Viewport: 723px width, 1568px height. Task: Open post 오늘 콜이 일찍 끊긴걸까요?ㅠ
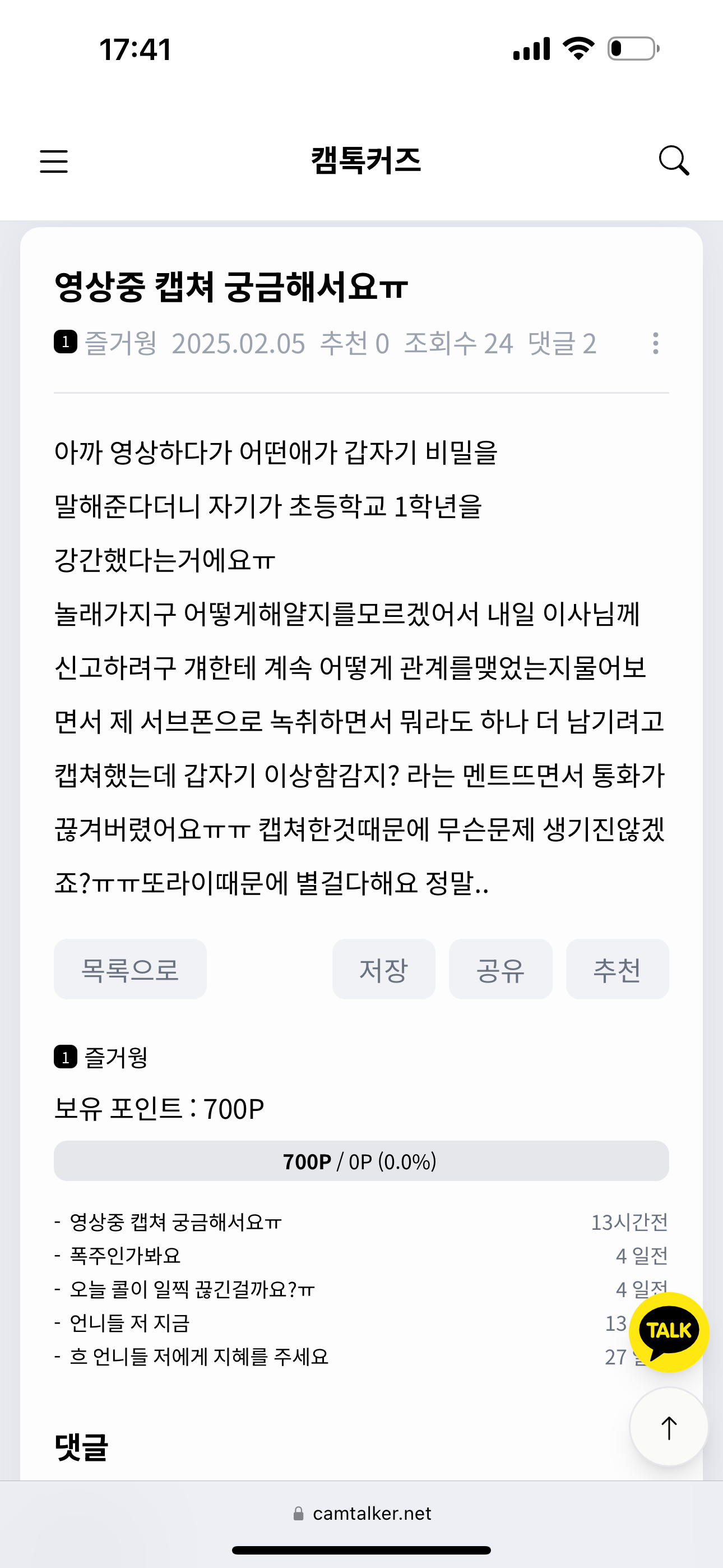(192, 1289)
